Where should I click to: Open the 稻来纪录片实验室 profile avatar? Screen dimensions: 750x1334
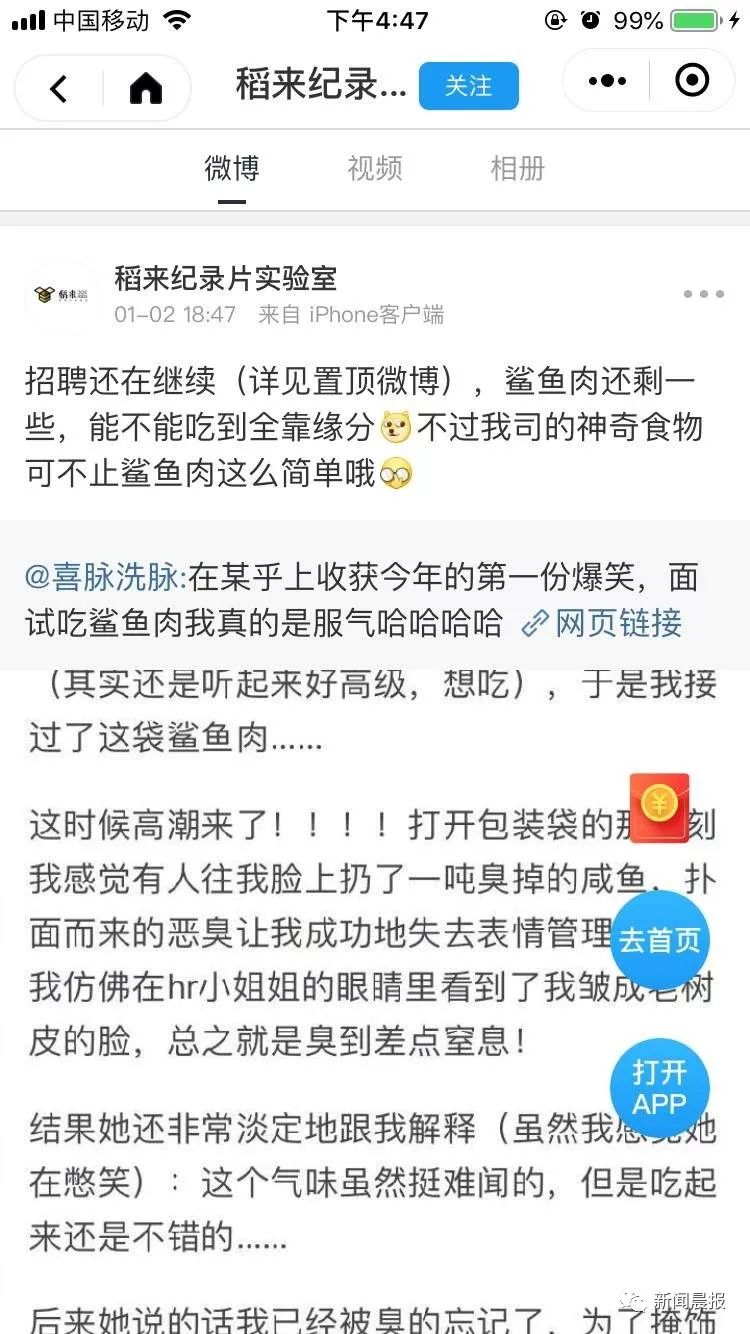[x=62, y=294]
